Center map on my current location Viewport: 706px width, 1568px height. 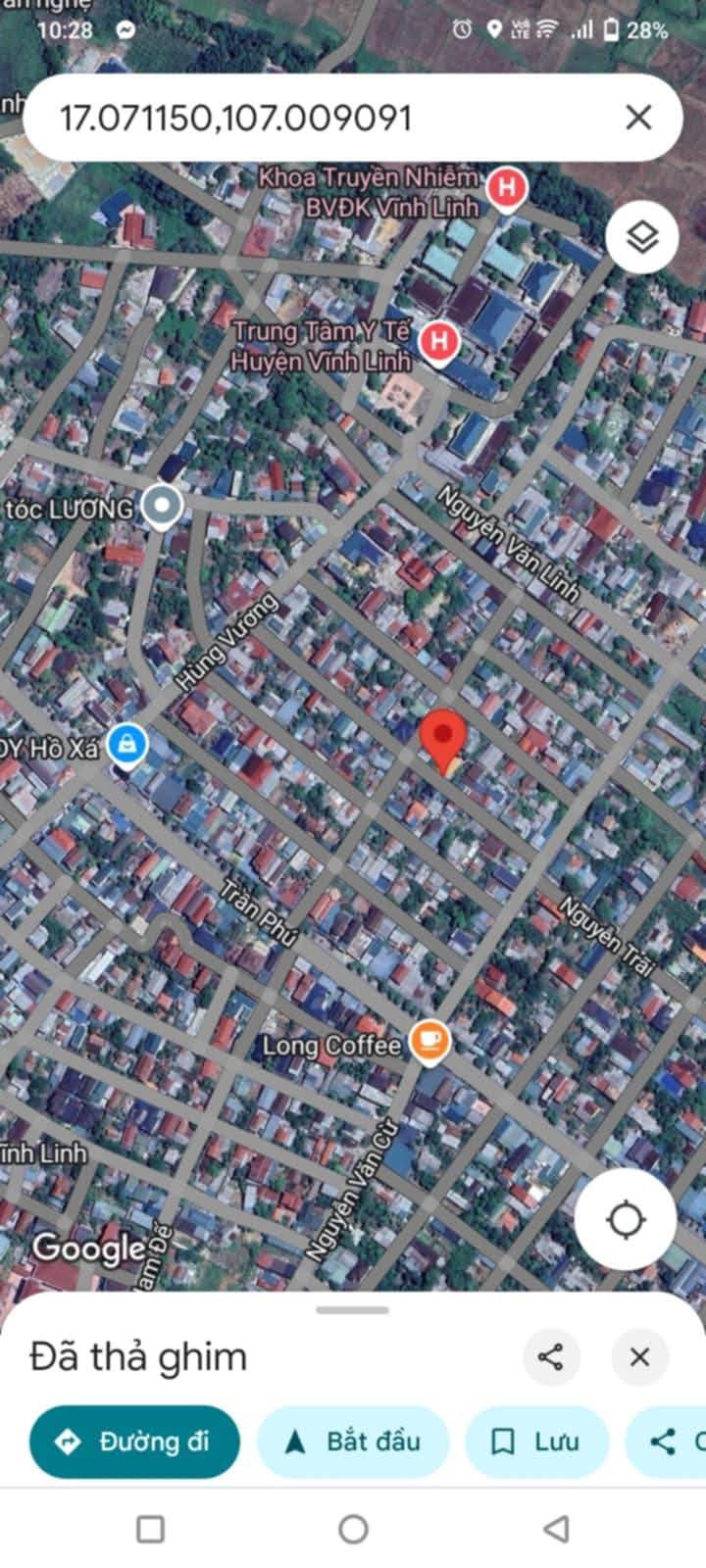626,1220
